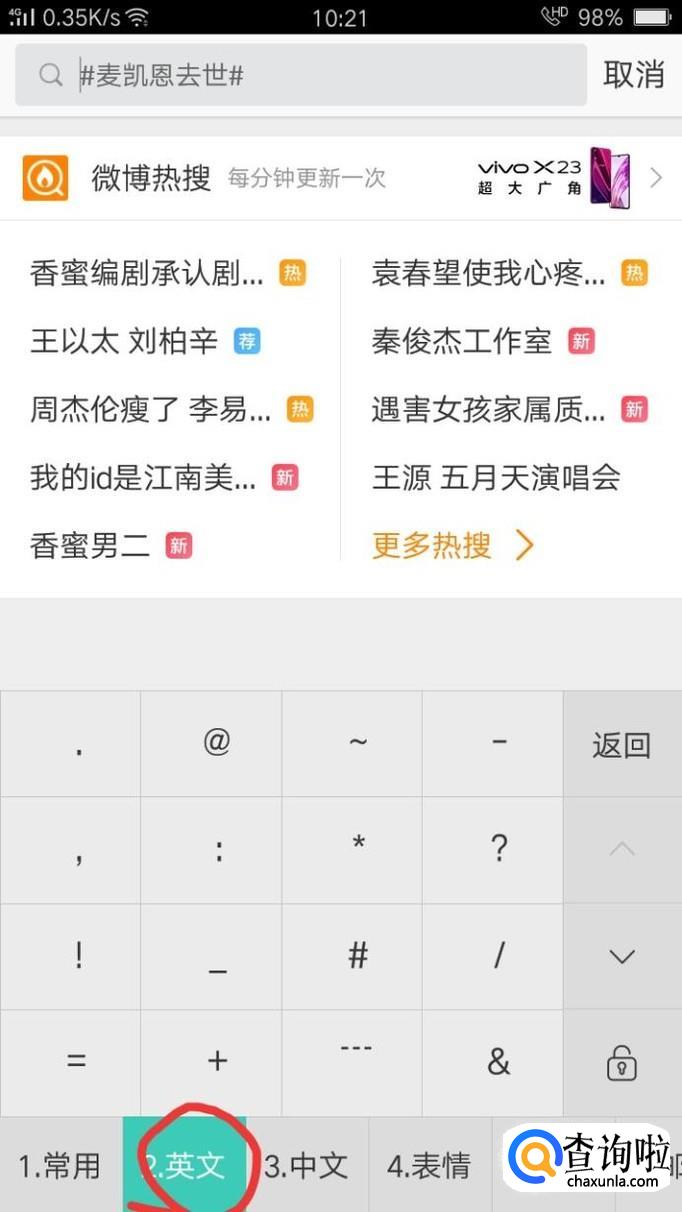Tap the search field with #麦凯恩去世#
Viewport: 682px width, 1212px height.
[320, 75]
